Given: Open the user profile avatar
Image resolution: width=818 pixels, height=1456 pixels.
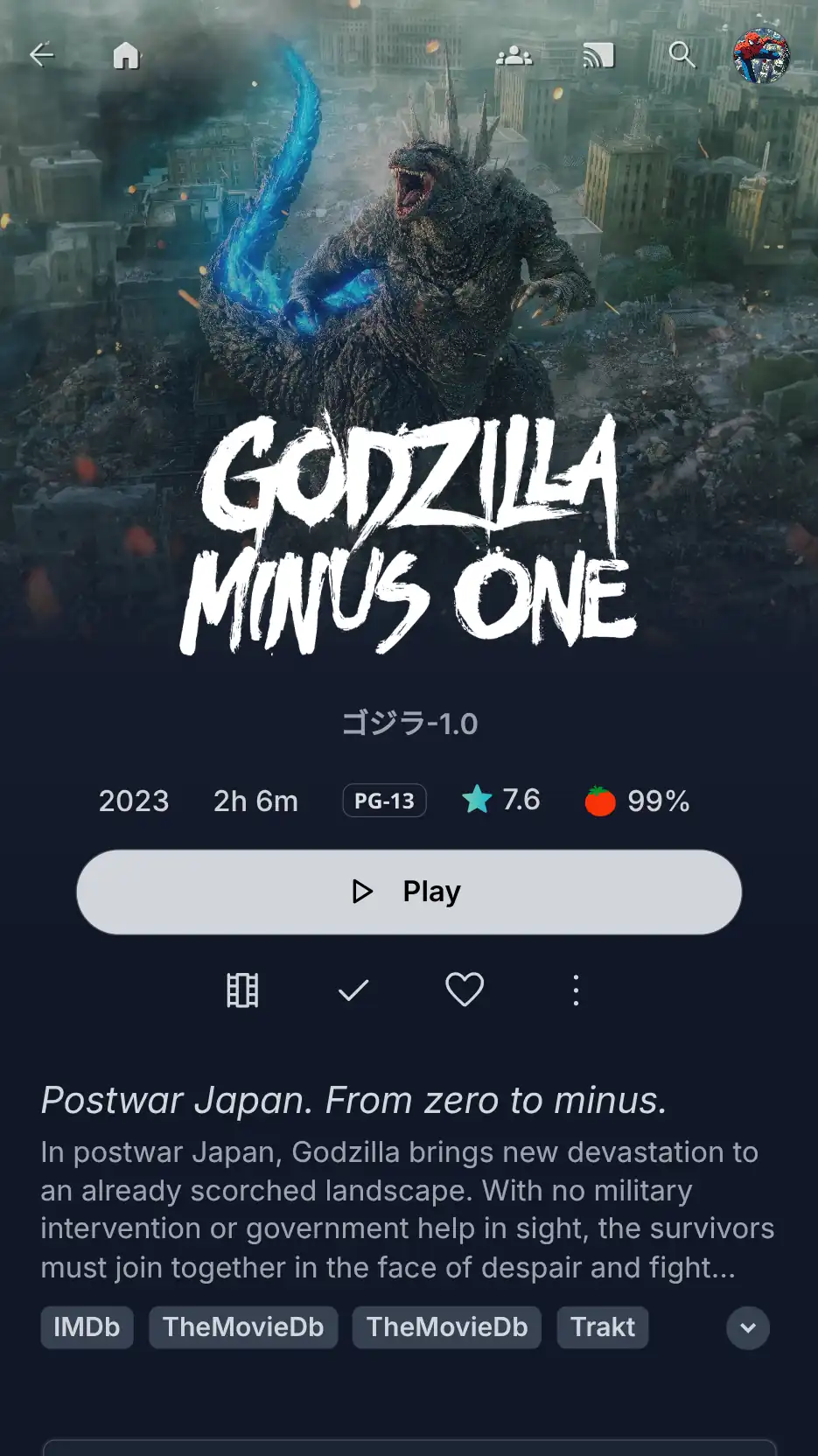Looking at the screenshot, I should (761, 55).
